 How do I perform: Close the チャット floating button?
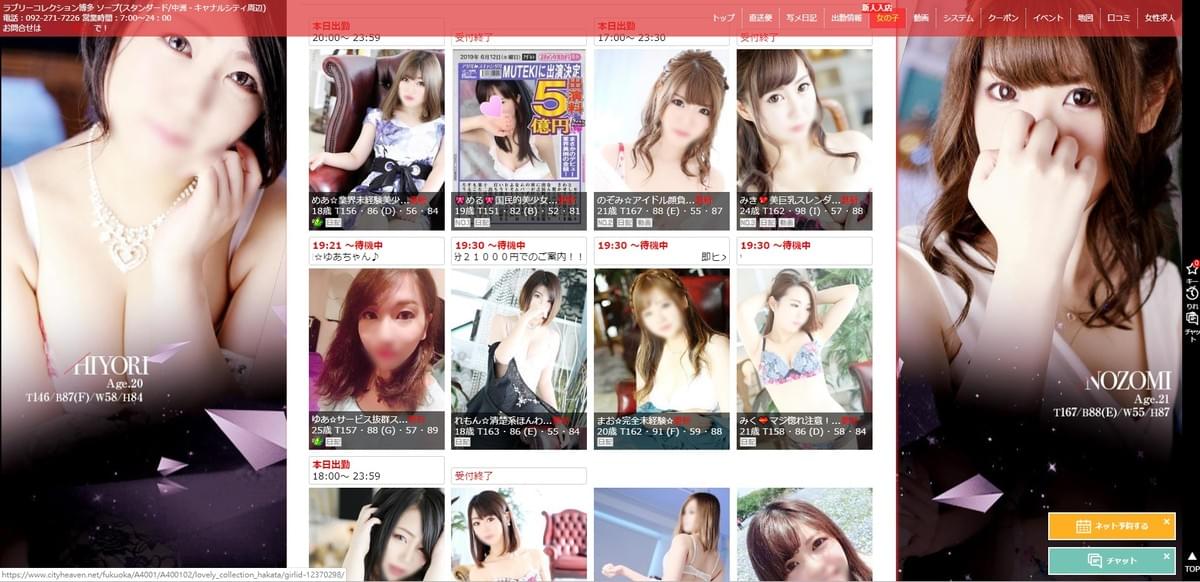point(1167,554)
